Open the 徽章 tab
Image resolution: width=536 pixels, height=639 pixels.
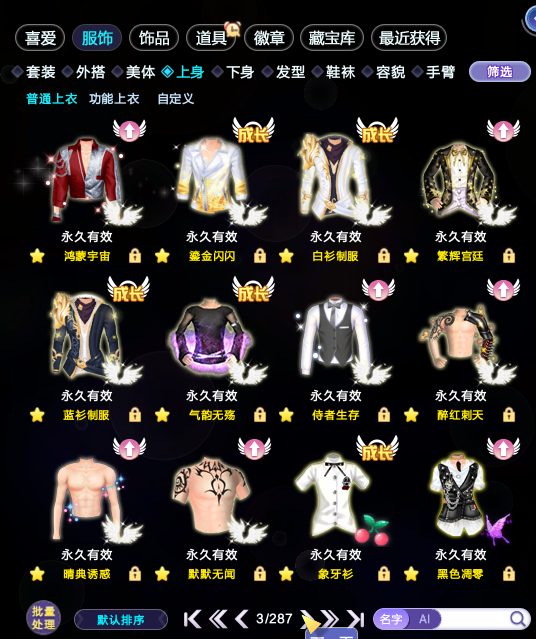click(x=269, y=38)
